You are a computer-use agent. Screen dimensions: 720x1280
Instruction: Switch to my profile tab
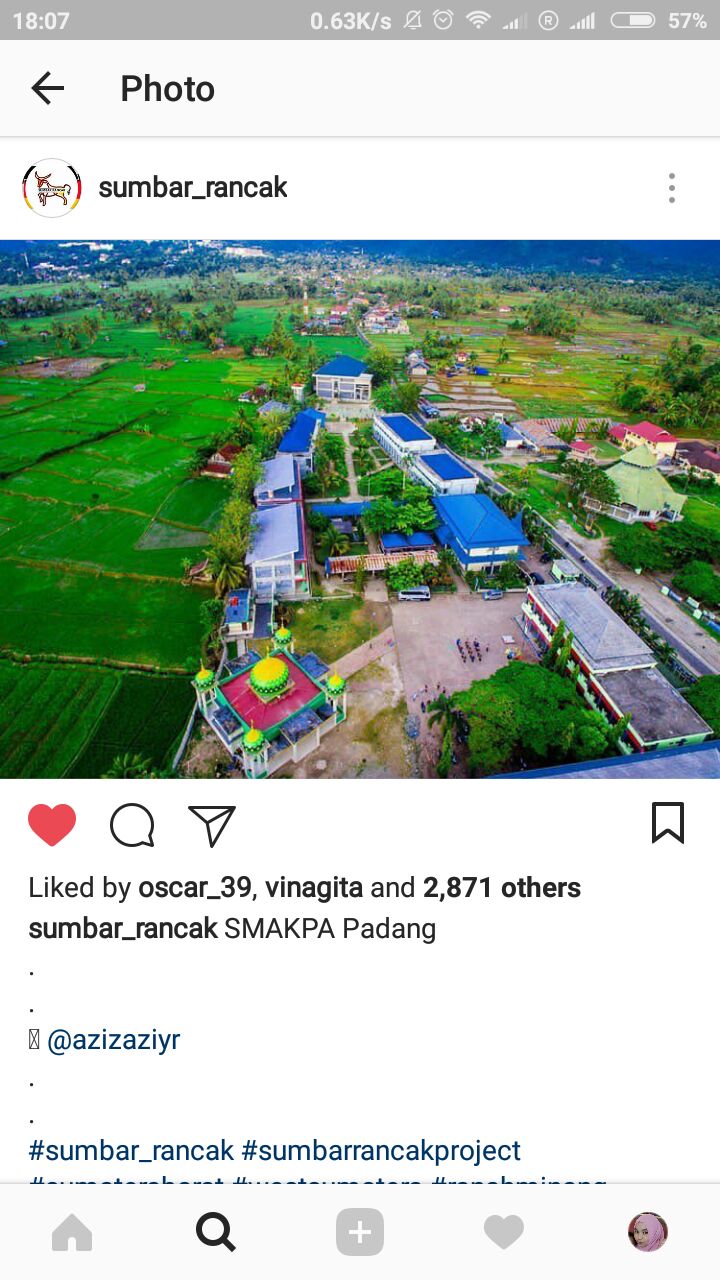pyautogui.click(x=648, y=1232)
